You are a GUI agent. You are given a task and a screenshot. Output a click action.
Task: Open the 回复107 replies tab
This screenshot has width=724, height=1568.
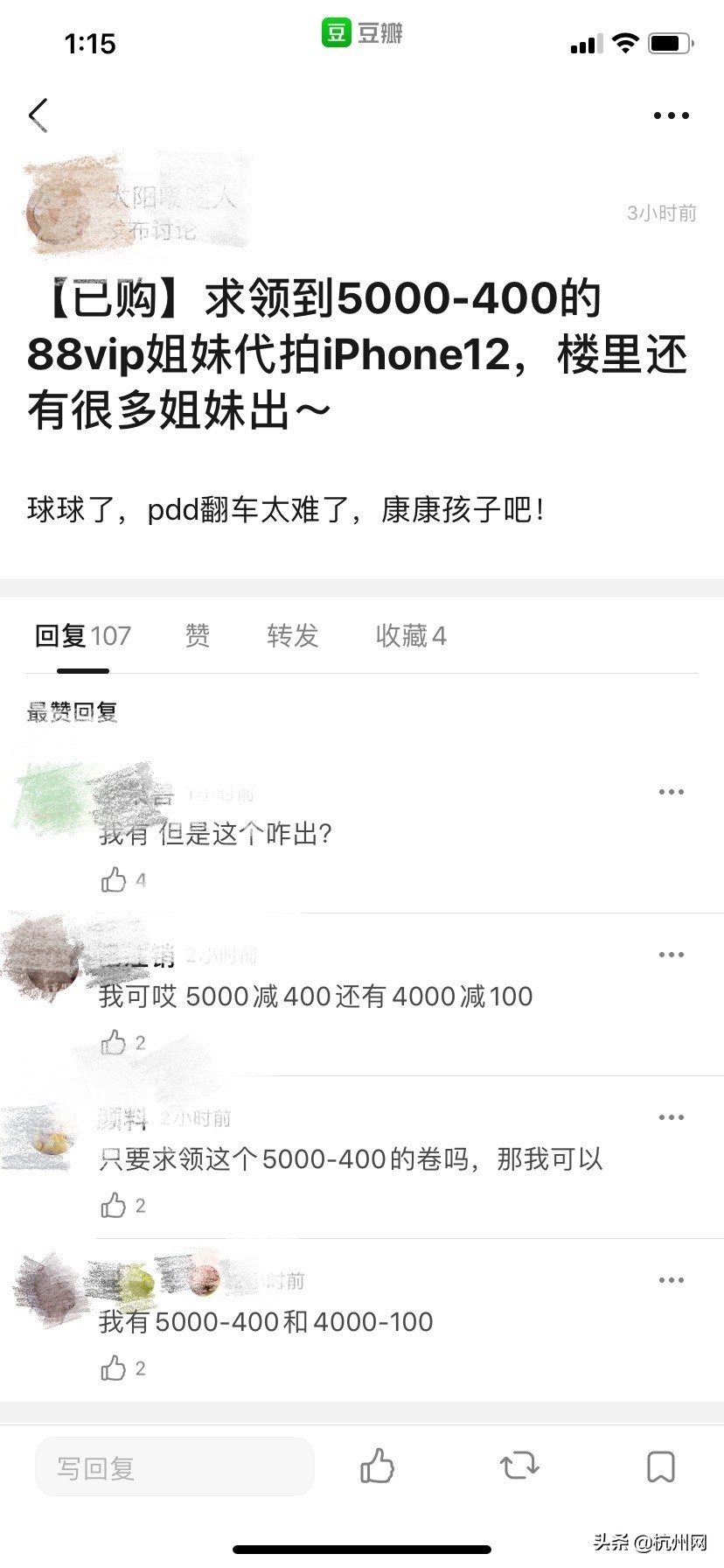tap(81, 636)
